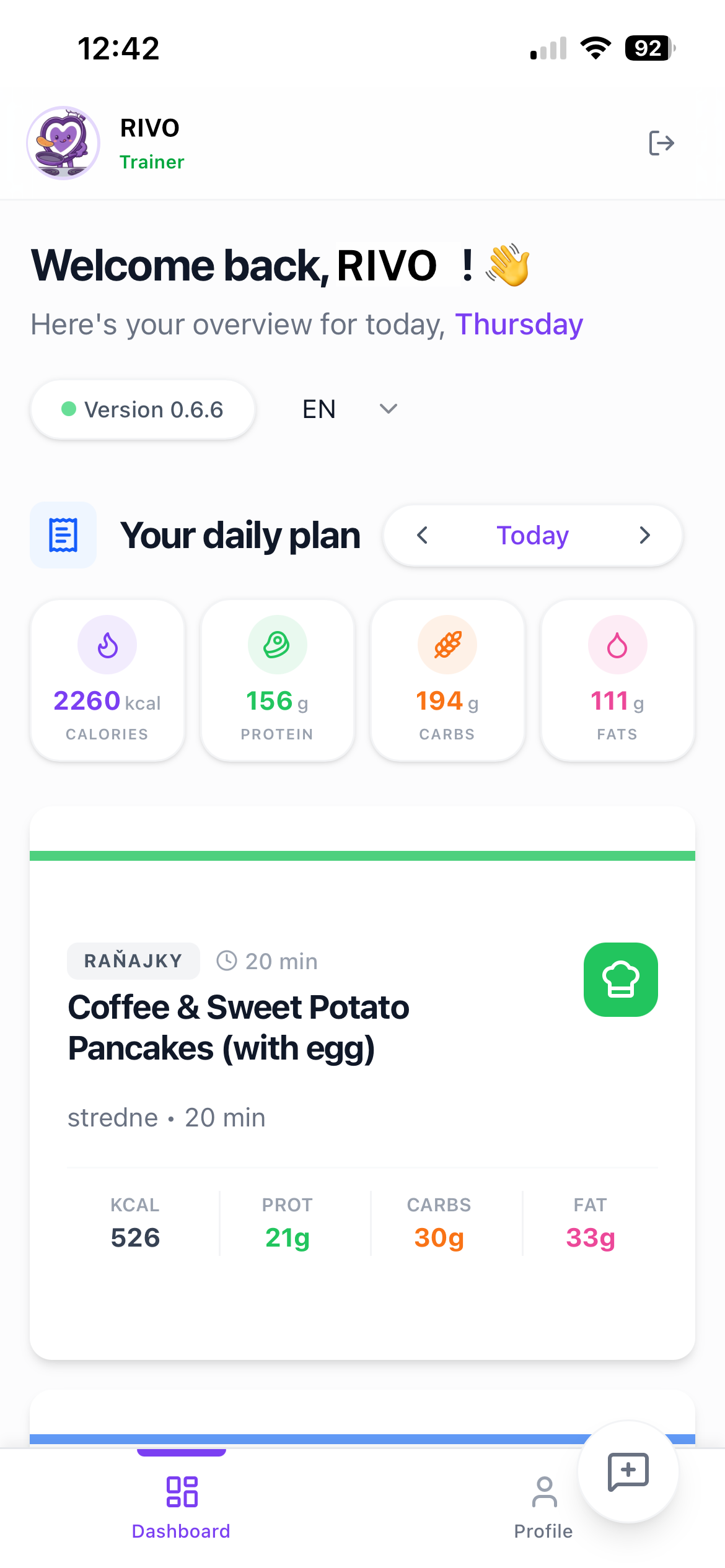The image size is (725, 1568).
Task: Select the Dashboard tab
Action: 181,1508
